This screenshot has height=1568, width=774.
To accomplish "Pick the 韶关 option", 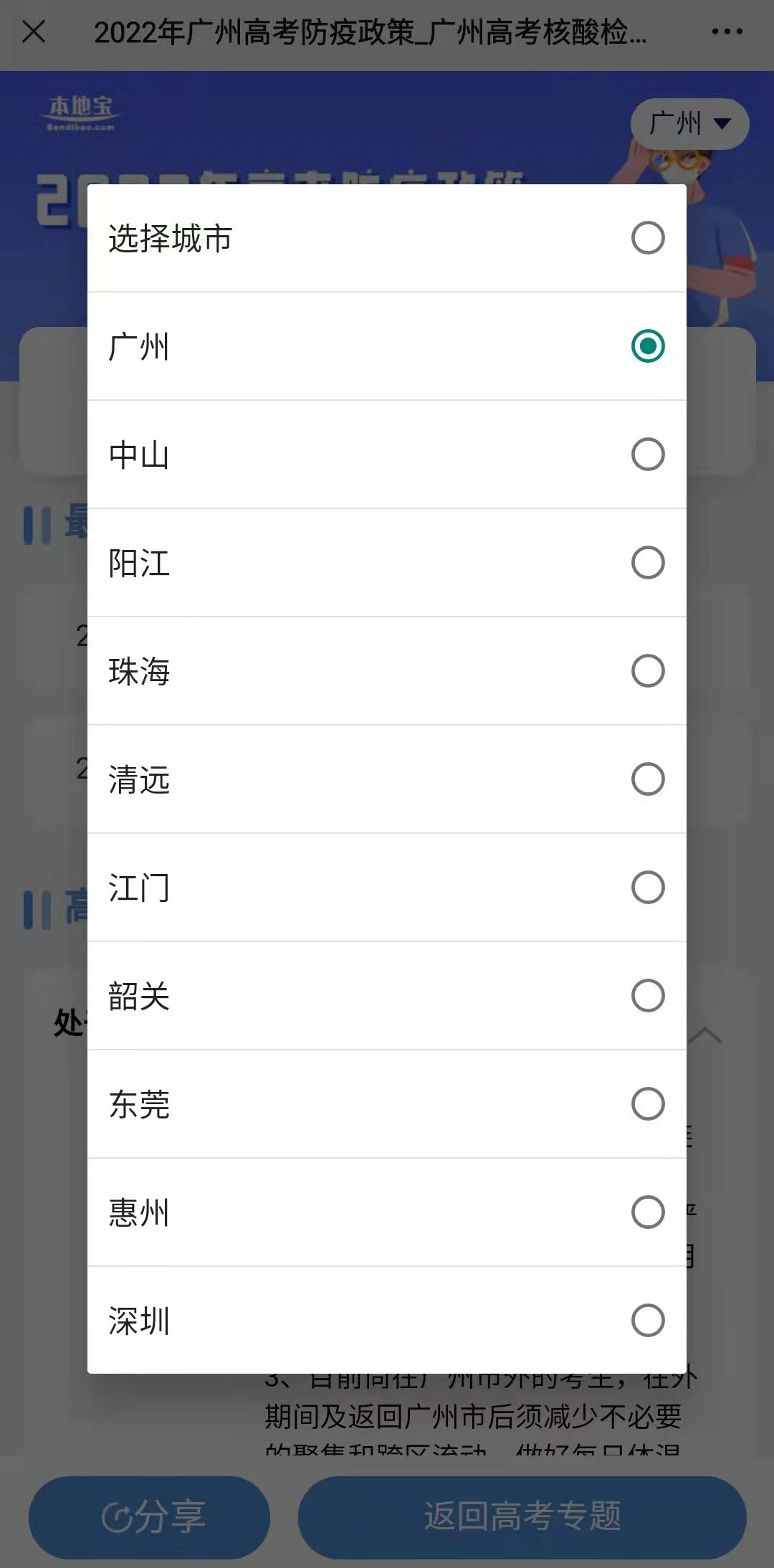I will pyautogui.click(x=386, y=996).
